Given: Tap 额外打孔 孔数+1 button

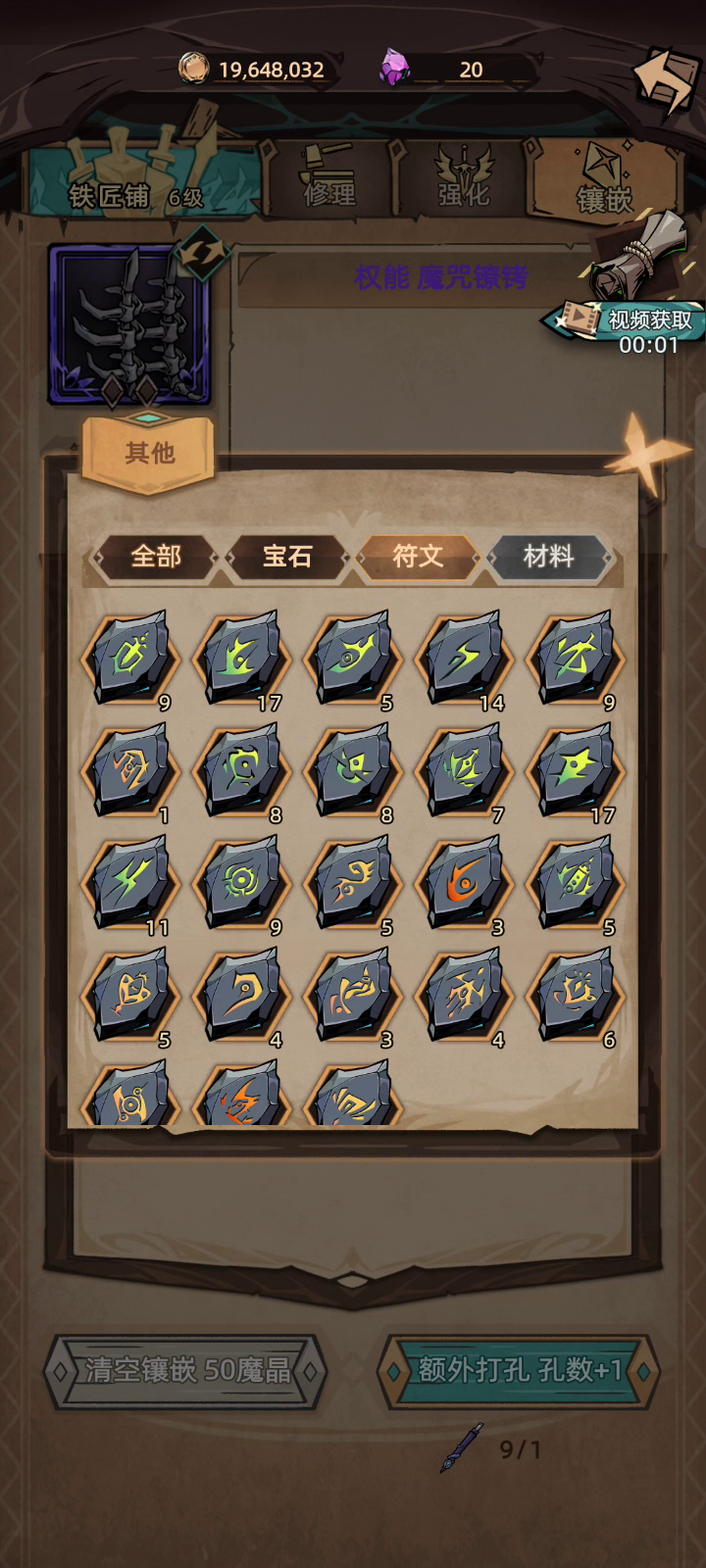Looking at the screenshot, I should click(x=519, y=1370).
